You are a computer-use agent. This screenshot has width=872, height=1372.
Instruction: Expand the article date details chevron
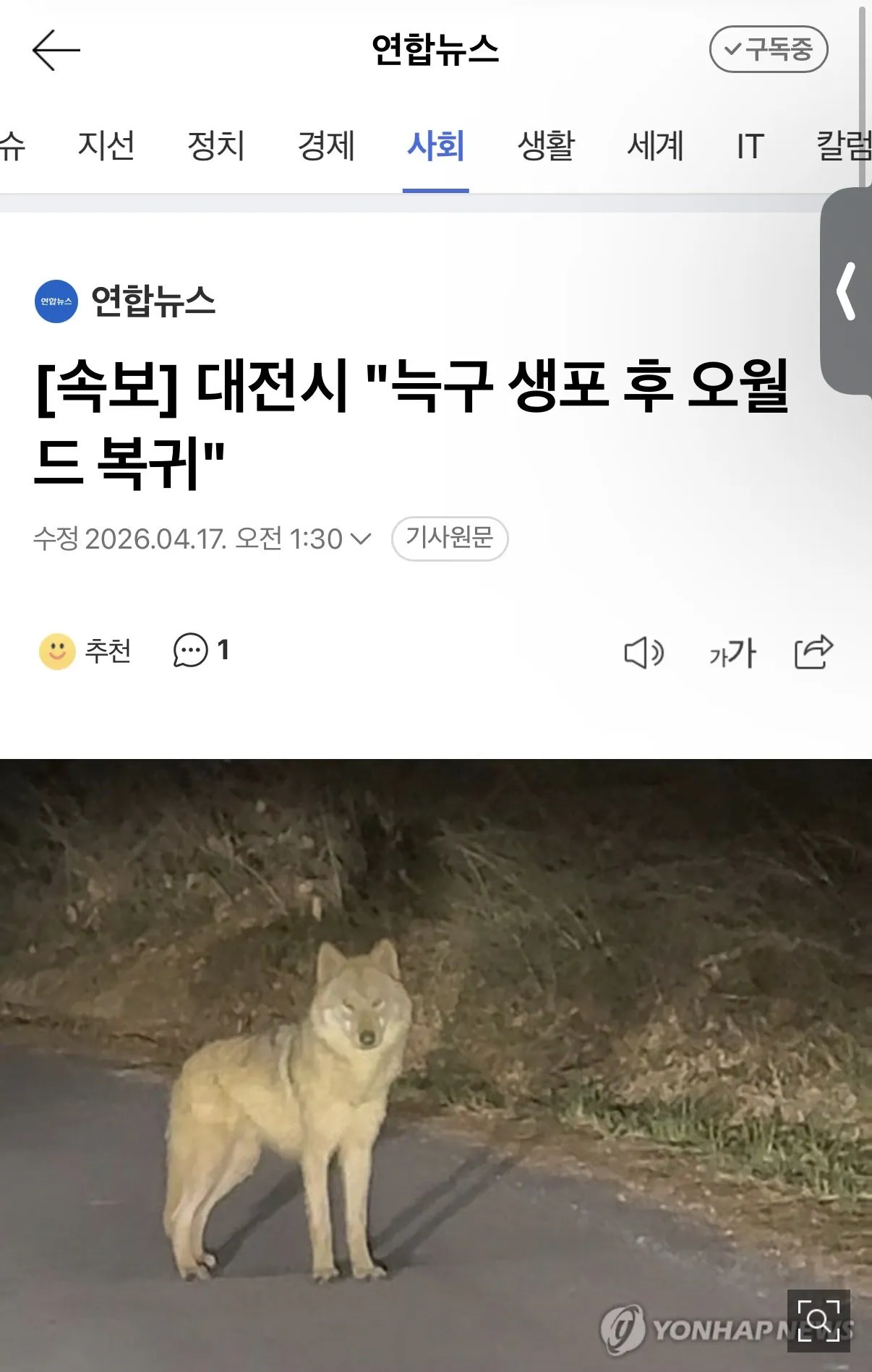click(360, 539)
